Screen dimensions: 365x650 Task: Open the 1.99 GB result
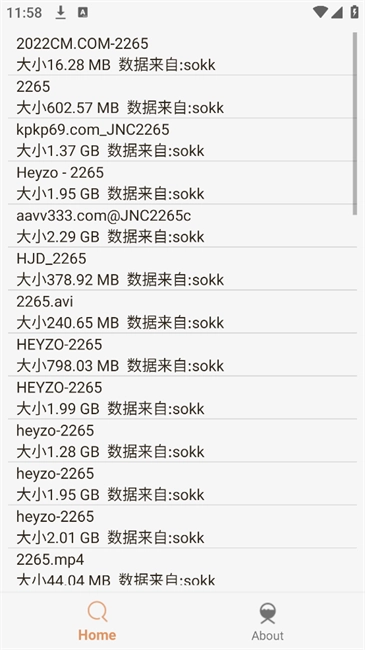pyautogui.click(x=182, y=398)
